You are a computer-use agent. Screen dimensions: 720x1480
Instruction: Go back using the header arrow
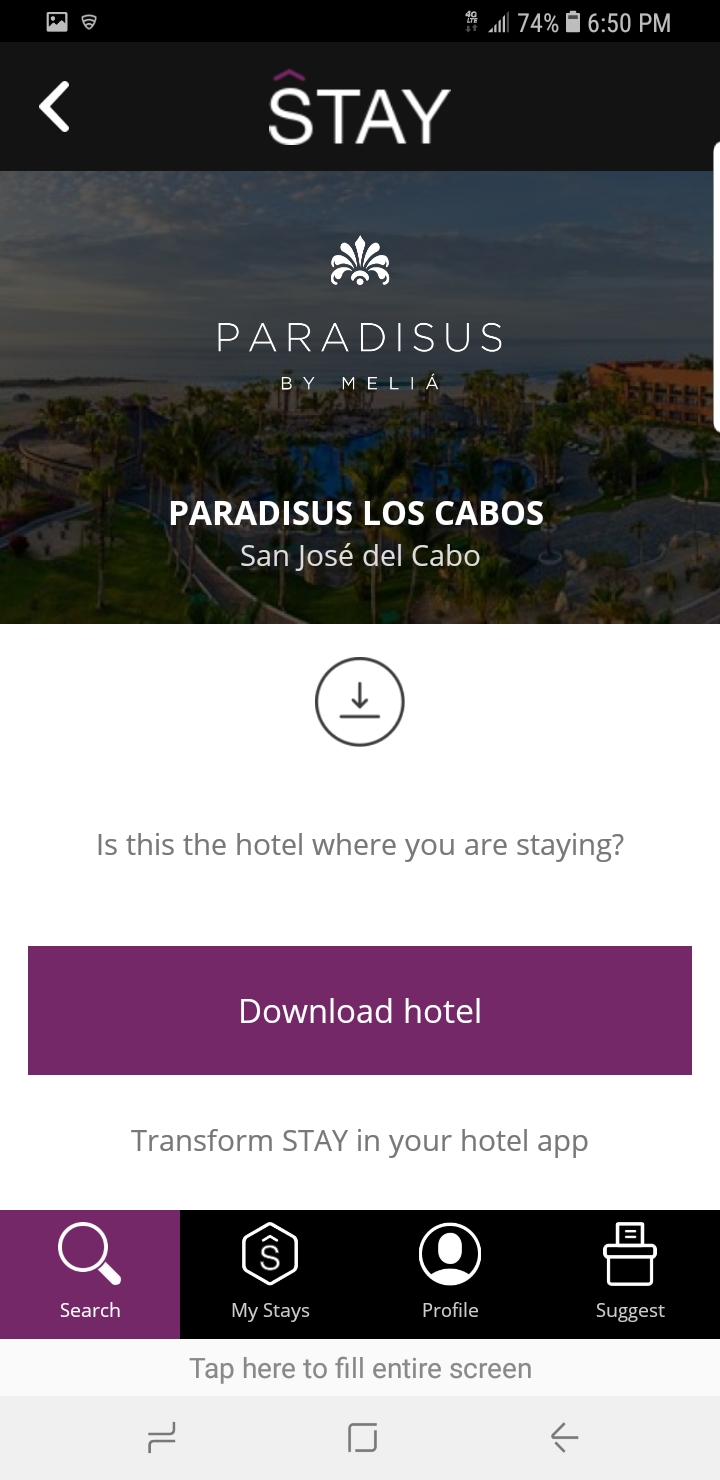click(x=54, y=107)
